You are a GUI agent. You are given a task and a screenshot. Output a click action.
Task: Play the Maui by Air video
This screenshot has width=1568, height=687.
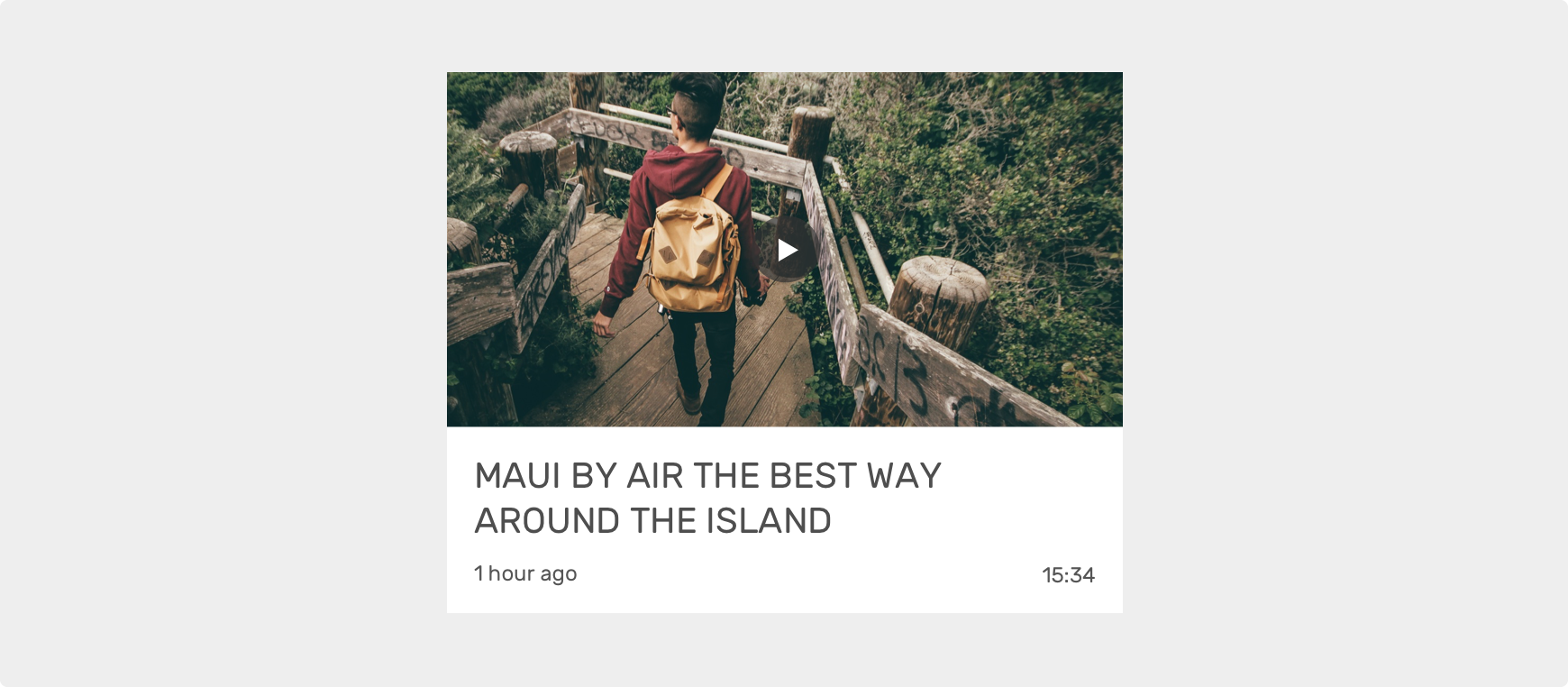tap(786, 250)
